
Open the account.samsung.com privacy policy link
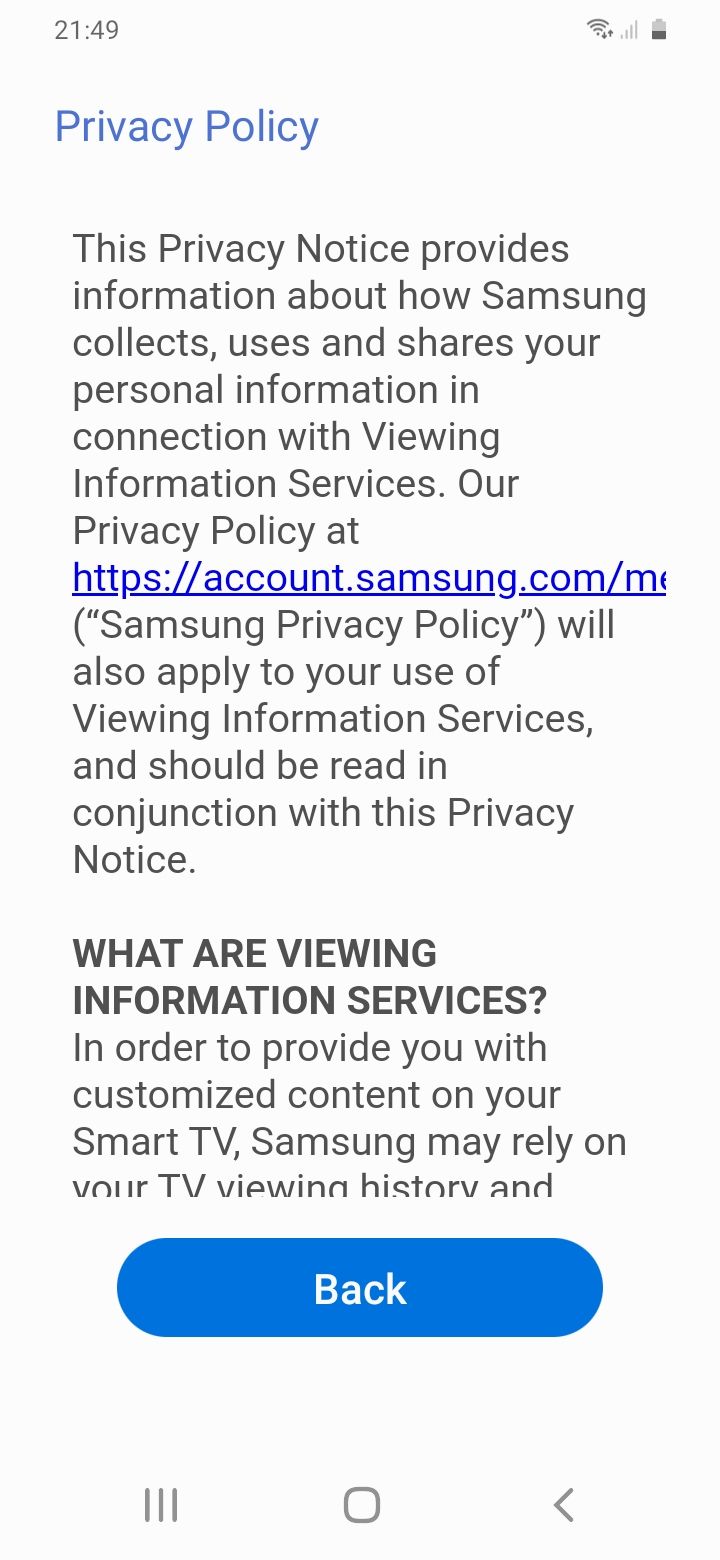[x=368, y=578]
